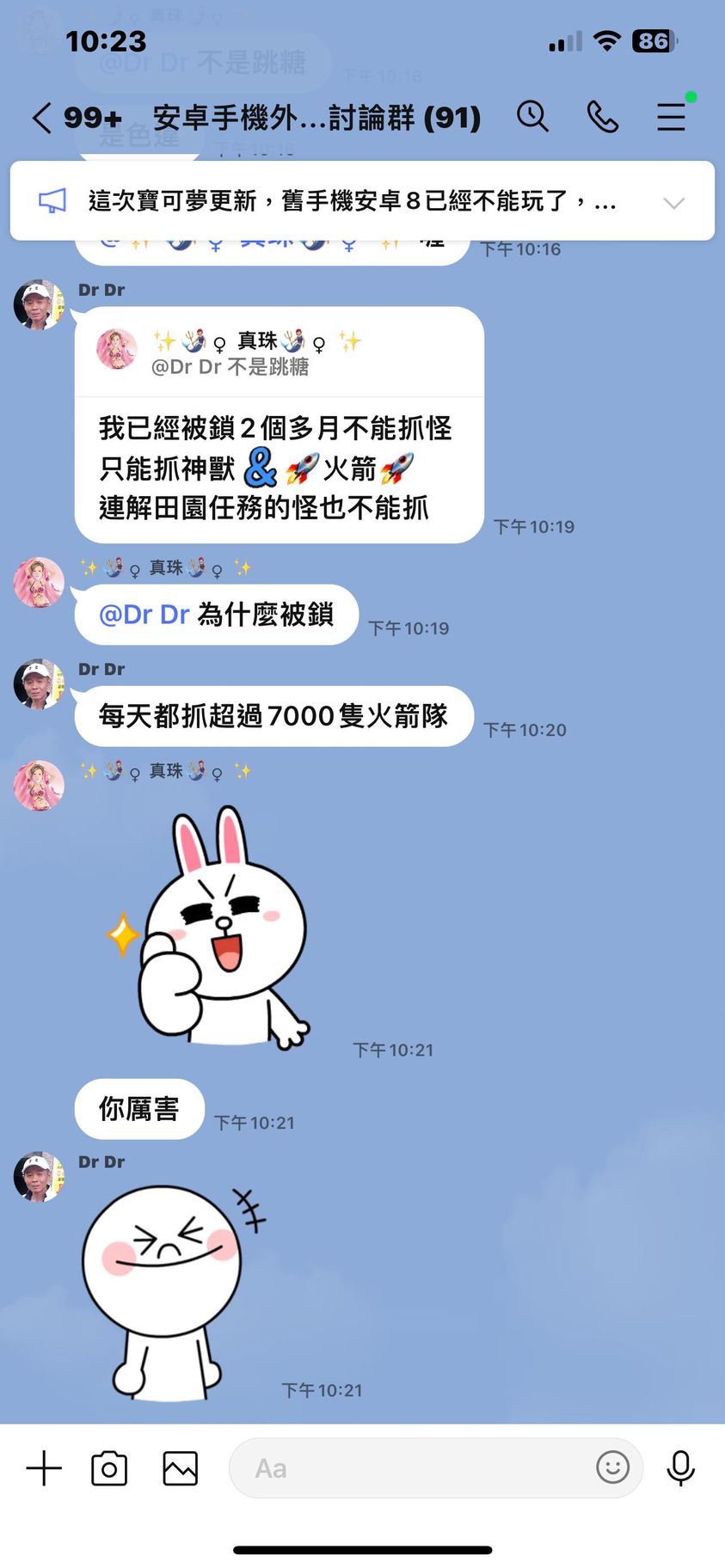
Task: Open the emoji and sticker picker
Action: 612,1467
